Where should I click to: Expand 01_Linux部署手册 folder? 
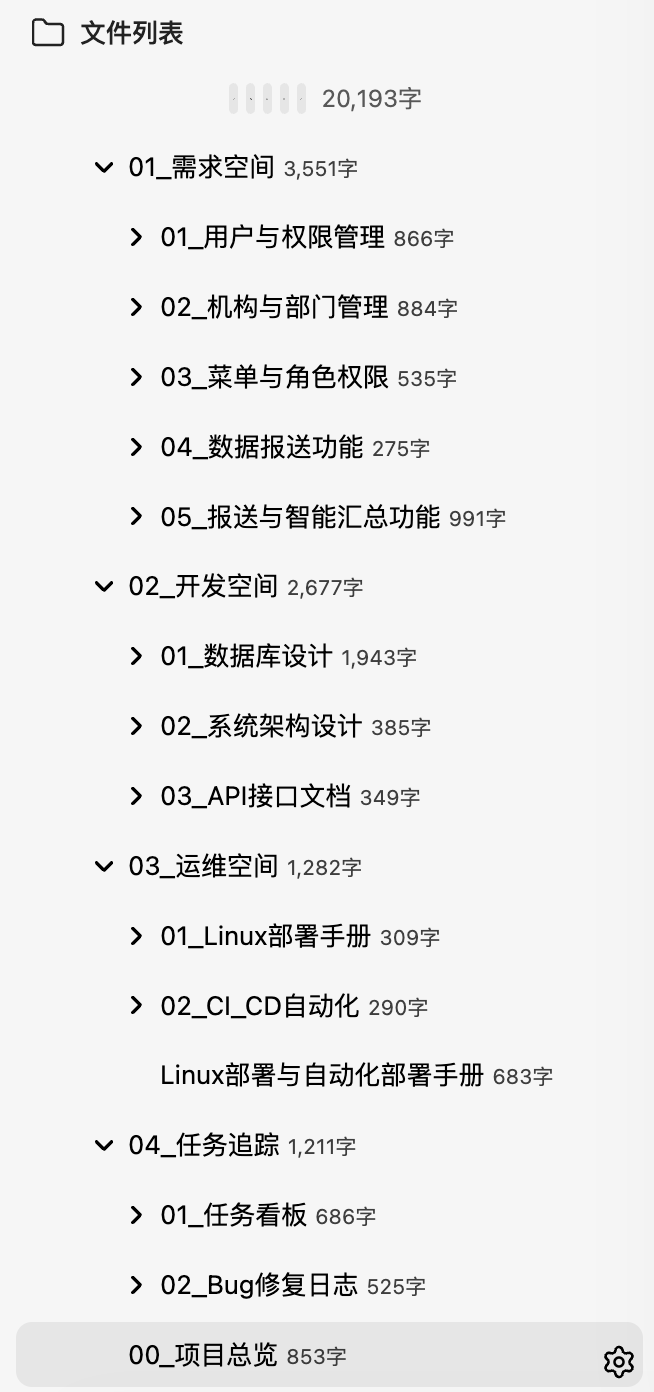click(x=136, y=937)
